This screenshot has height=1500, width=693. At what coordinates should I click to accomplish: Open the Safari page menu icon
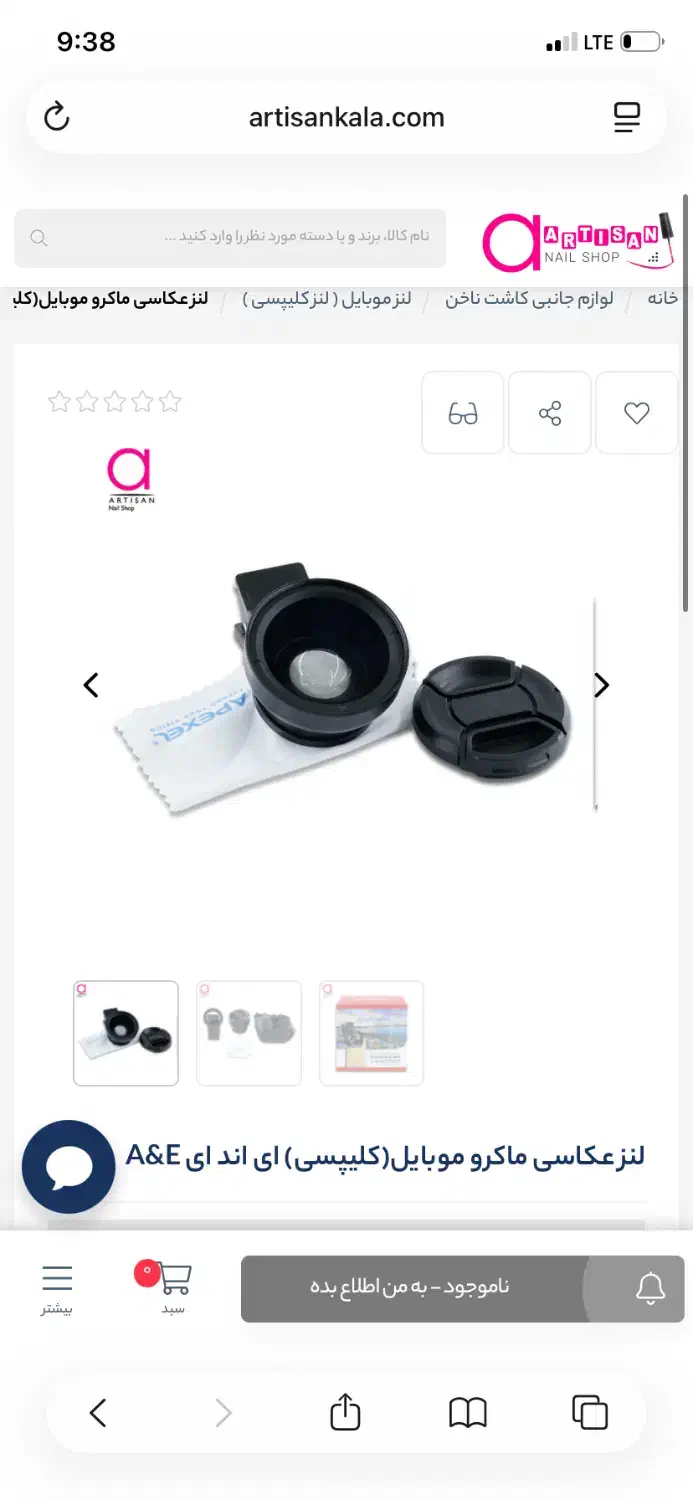627,117
